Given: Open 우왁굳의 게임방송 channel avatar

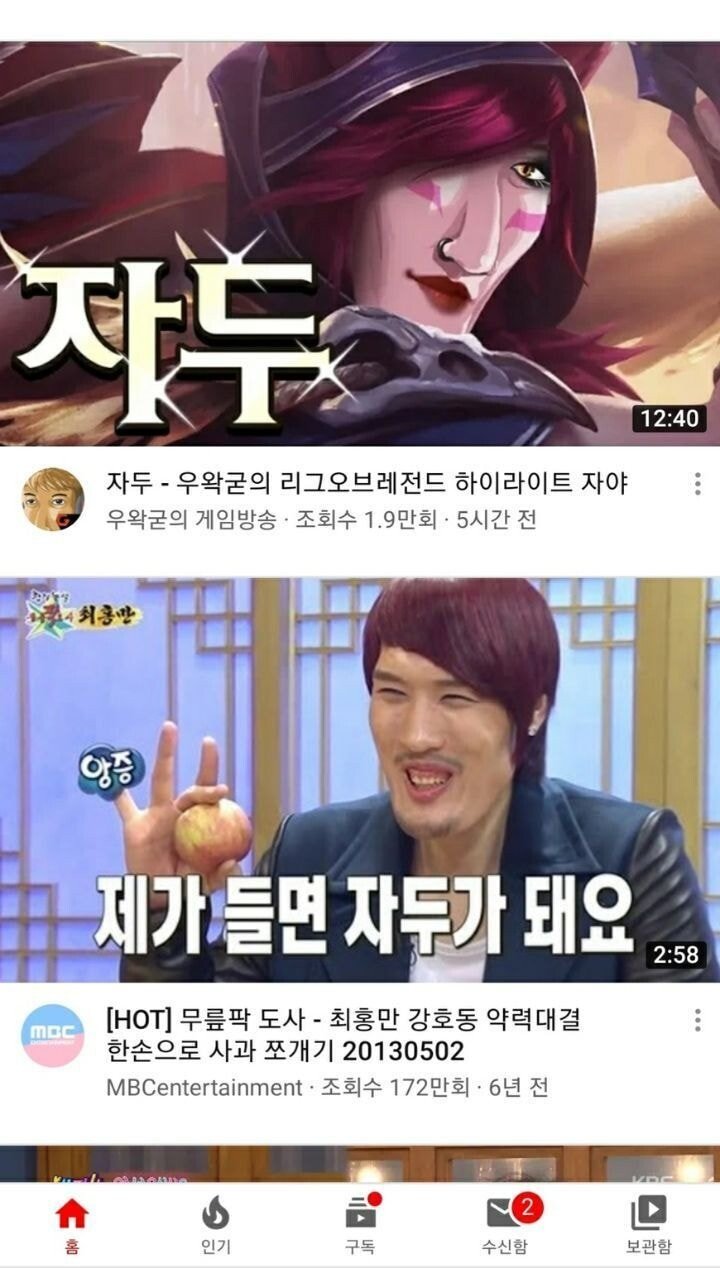Looking at the screenshot, I should [53, 499].
